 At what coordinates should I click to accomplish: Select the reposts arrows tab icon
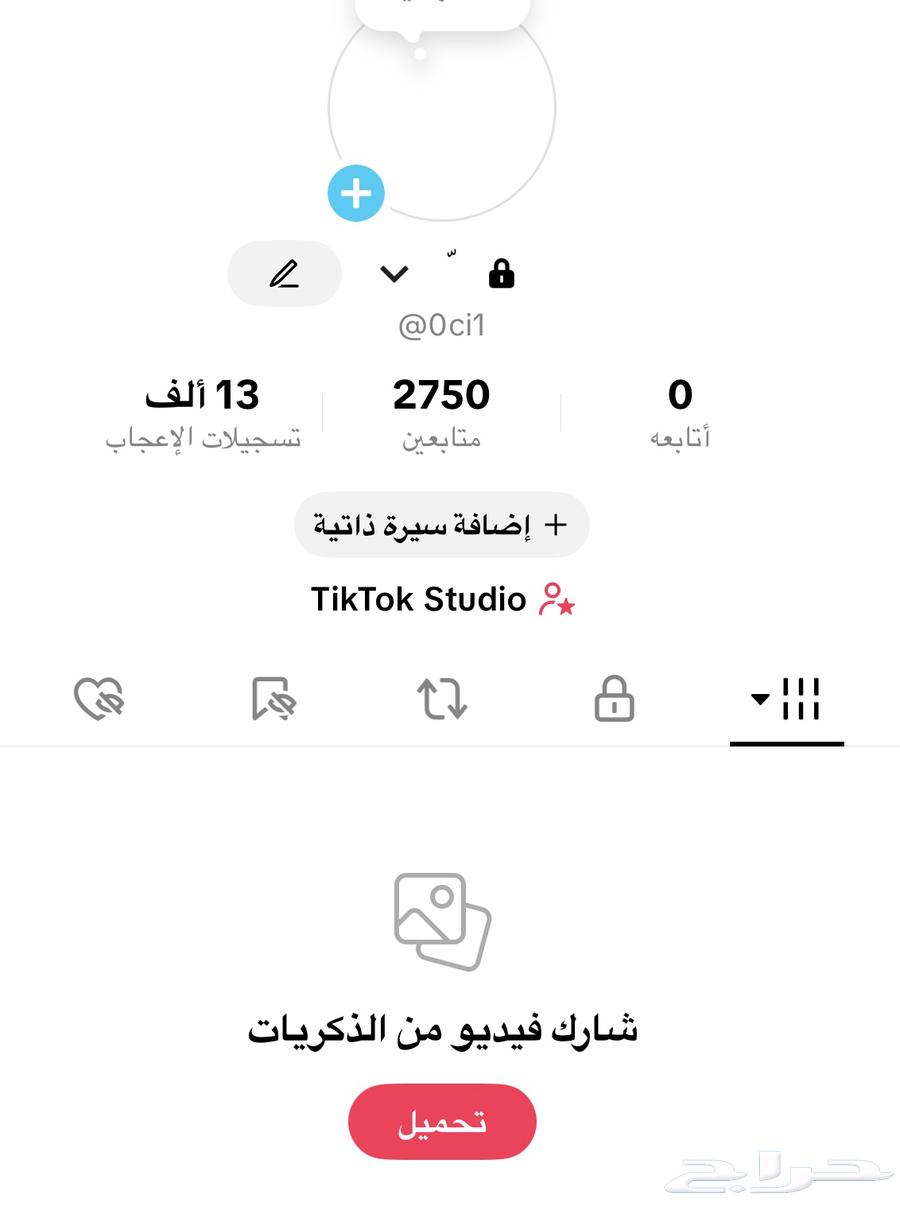[x=443, y=699]
